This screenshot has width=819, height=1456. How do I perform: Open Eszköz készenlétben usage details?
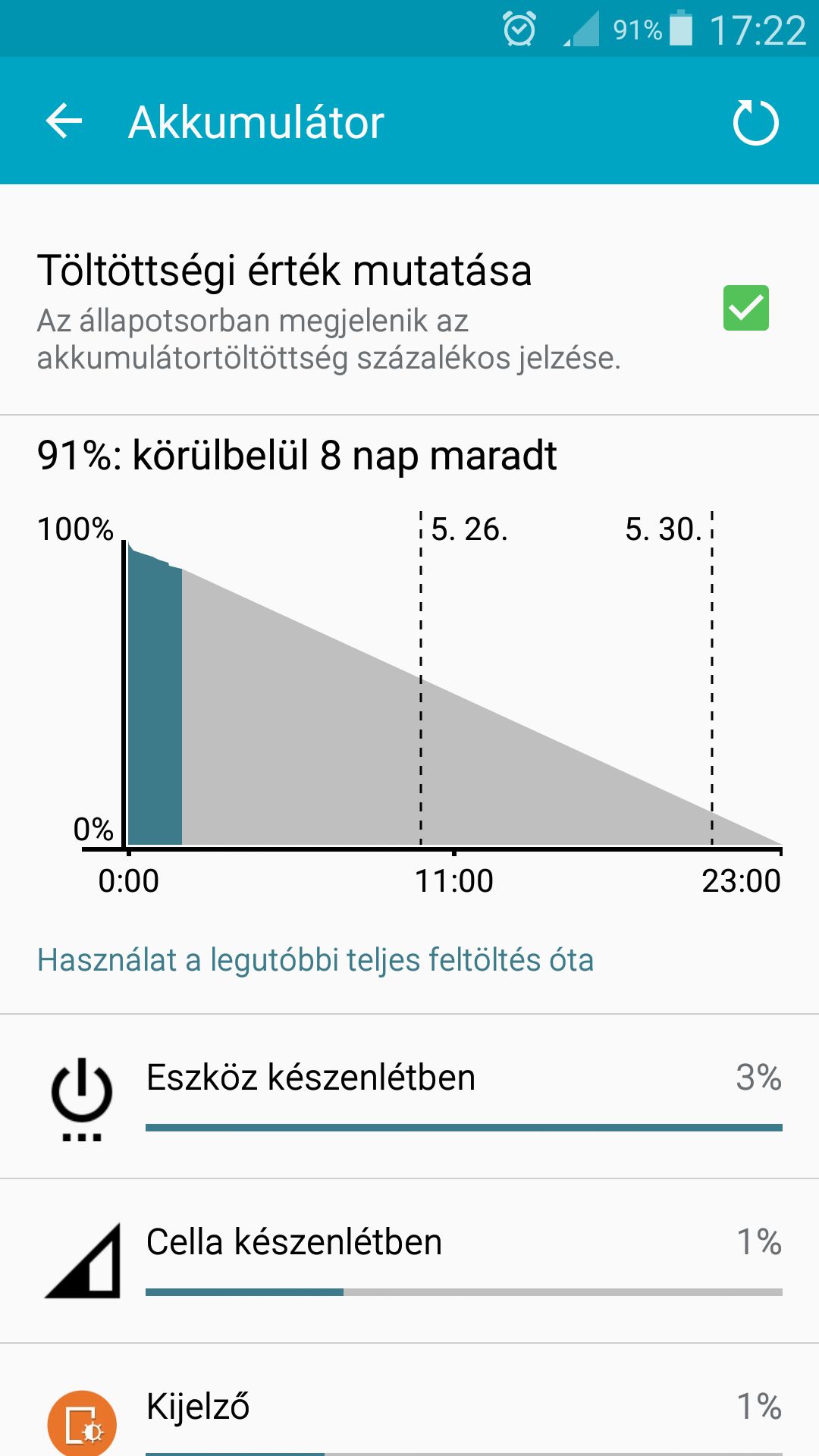point(409,1097)
